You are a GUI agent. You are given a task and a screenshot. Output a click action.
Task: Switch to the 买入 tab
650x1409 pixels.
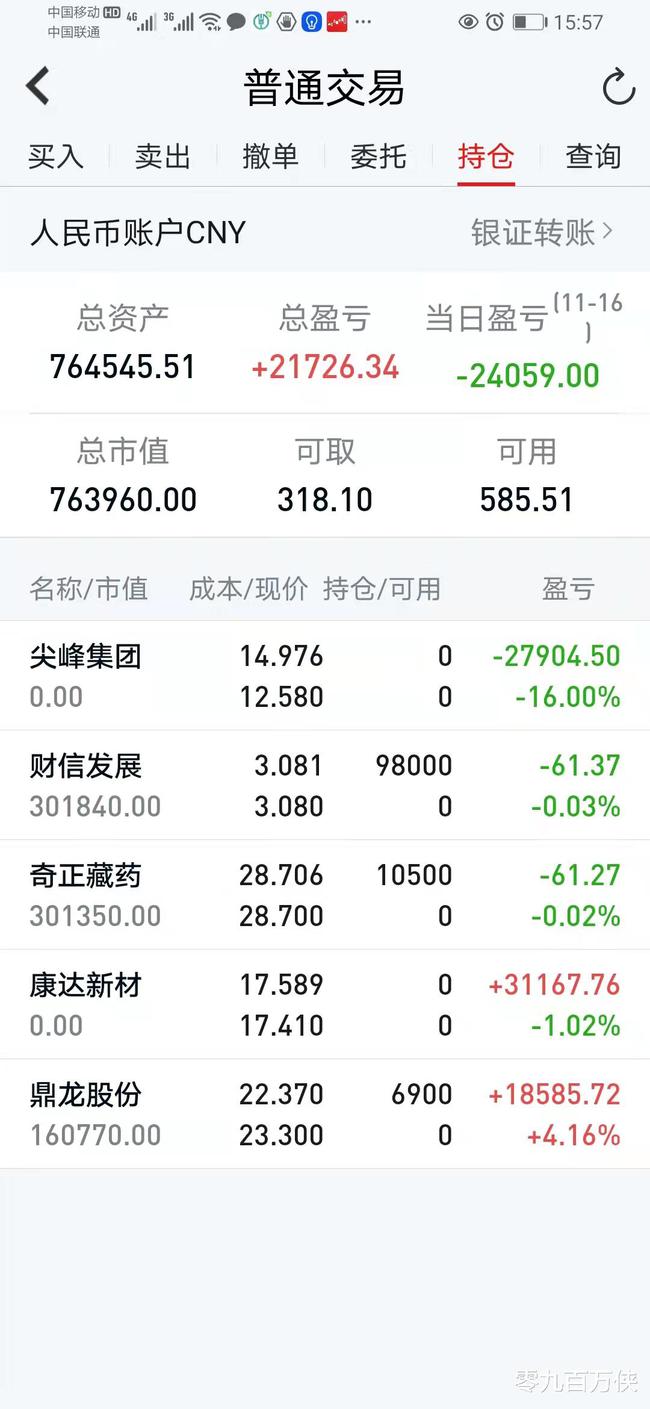tap(55, 157)
